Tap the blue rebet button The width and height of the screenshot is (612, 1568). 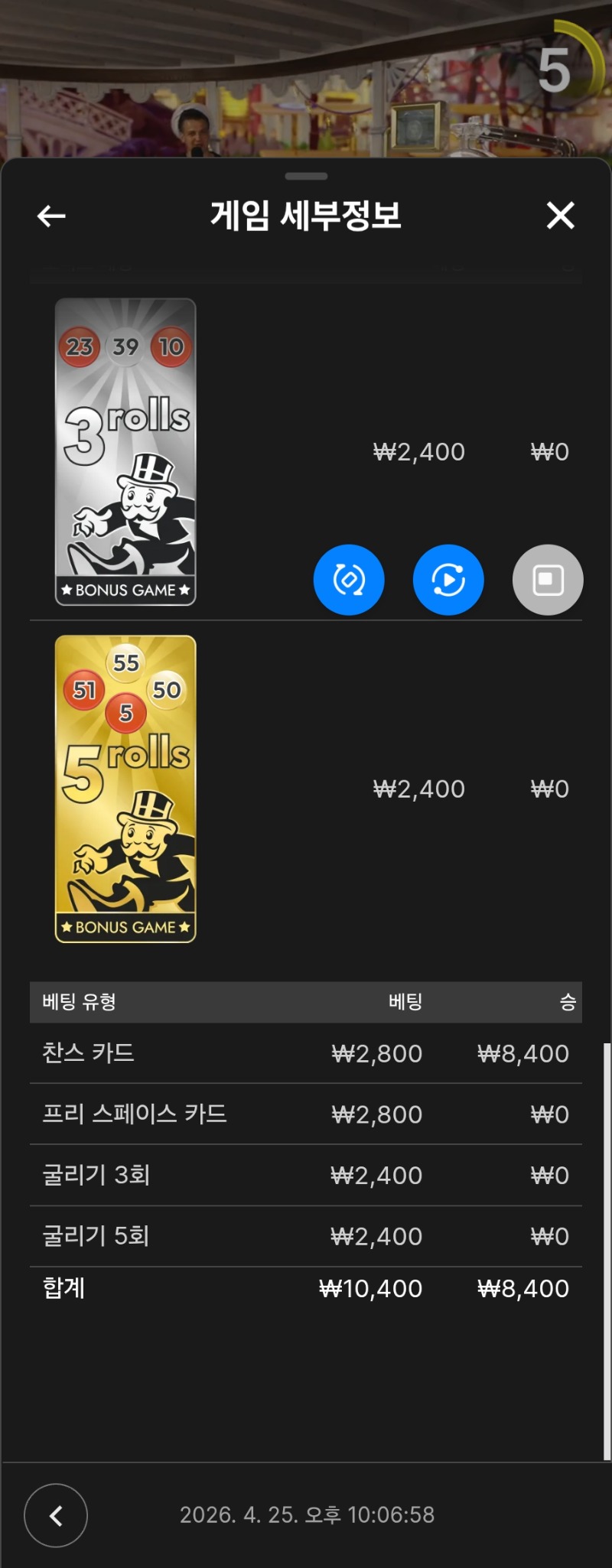pyautogui.click(x=349, y=580)
